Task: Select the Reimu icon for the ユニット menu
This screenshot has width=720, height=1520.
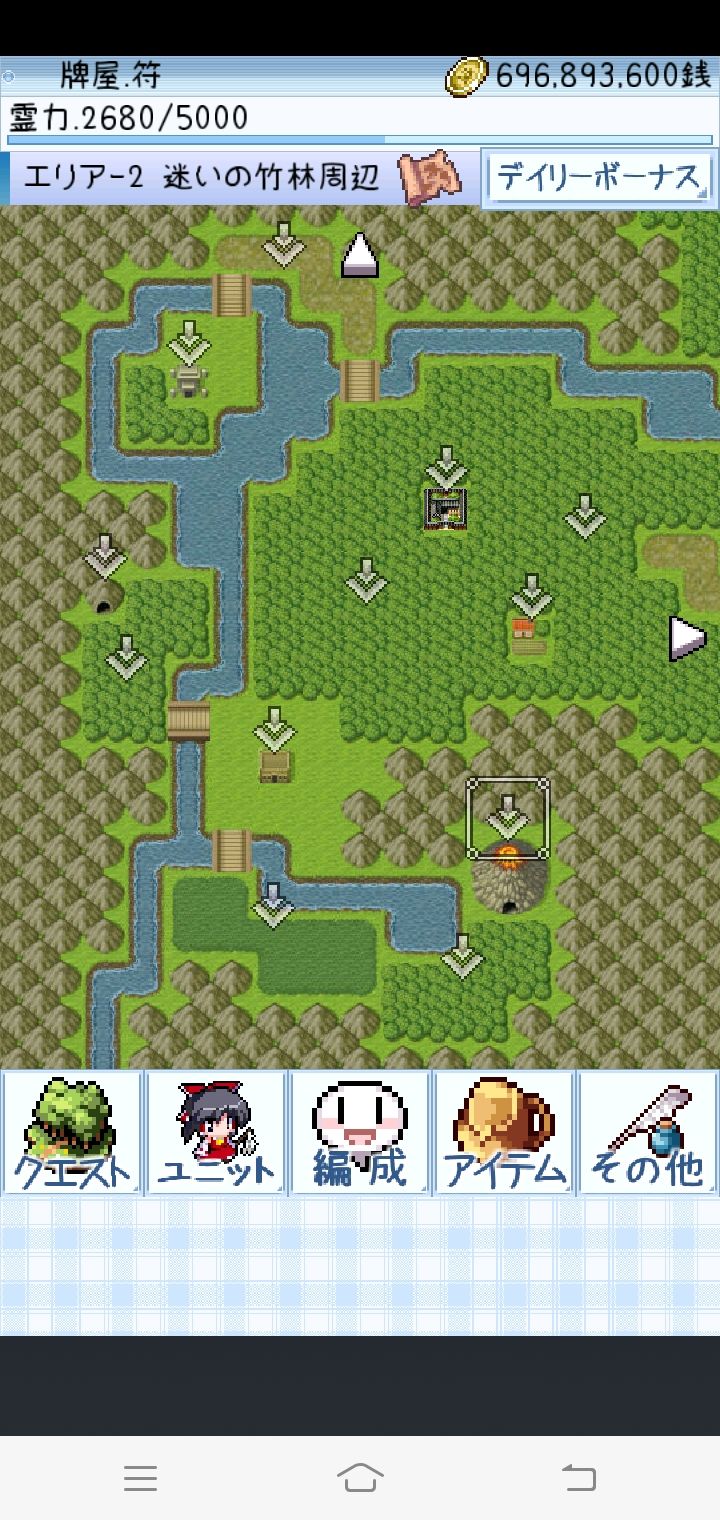Action: 216,1130
